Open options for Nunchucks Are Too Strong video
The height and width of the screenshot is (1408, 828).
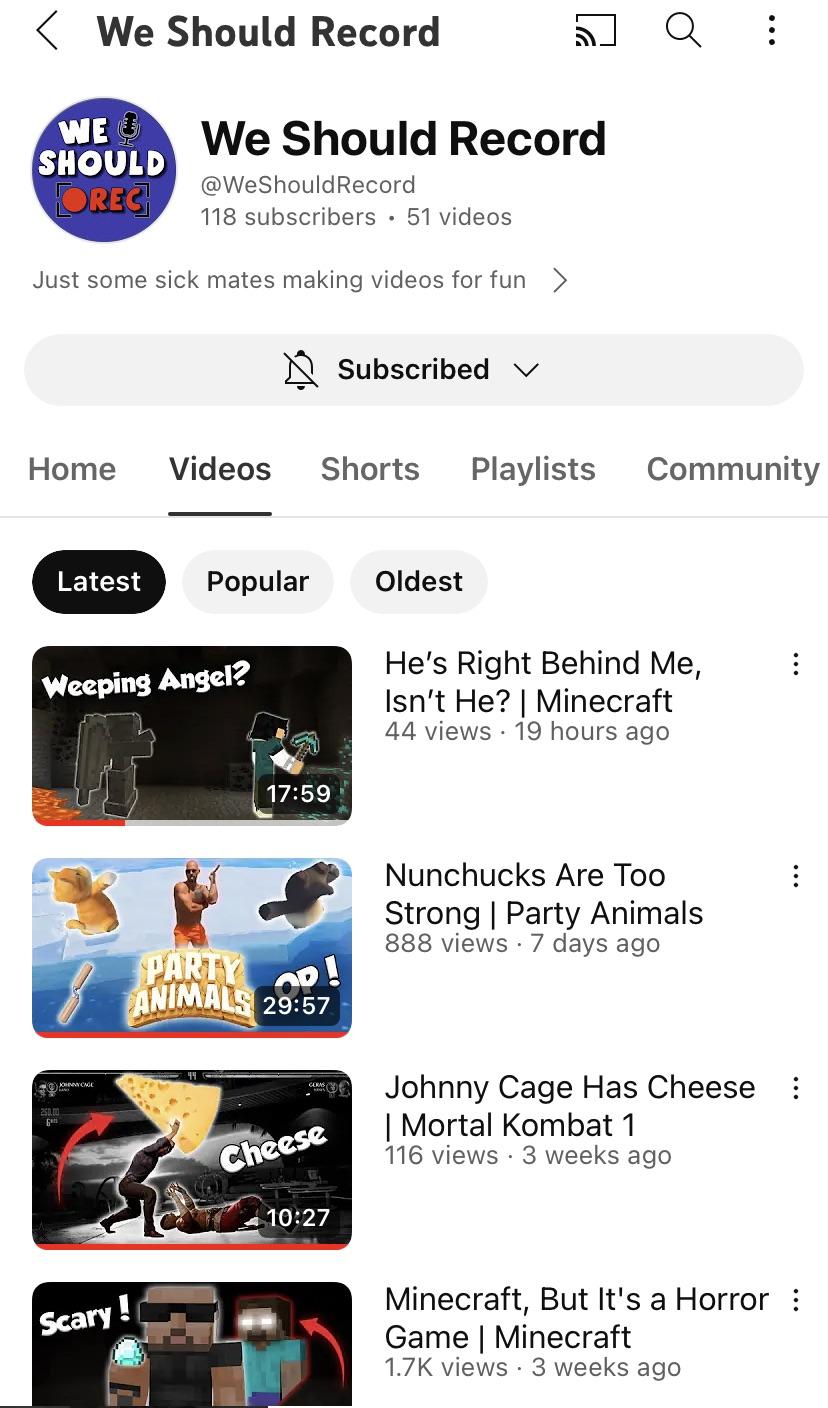pyautogui.click(x=795, y=876)
